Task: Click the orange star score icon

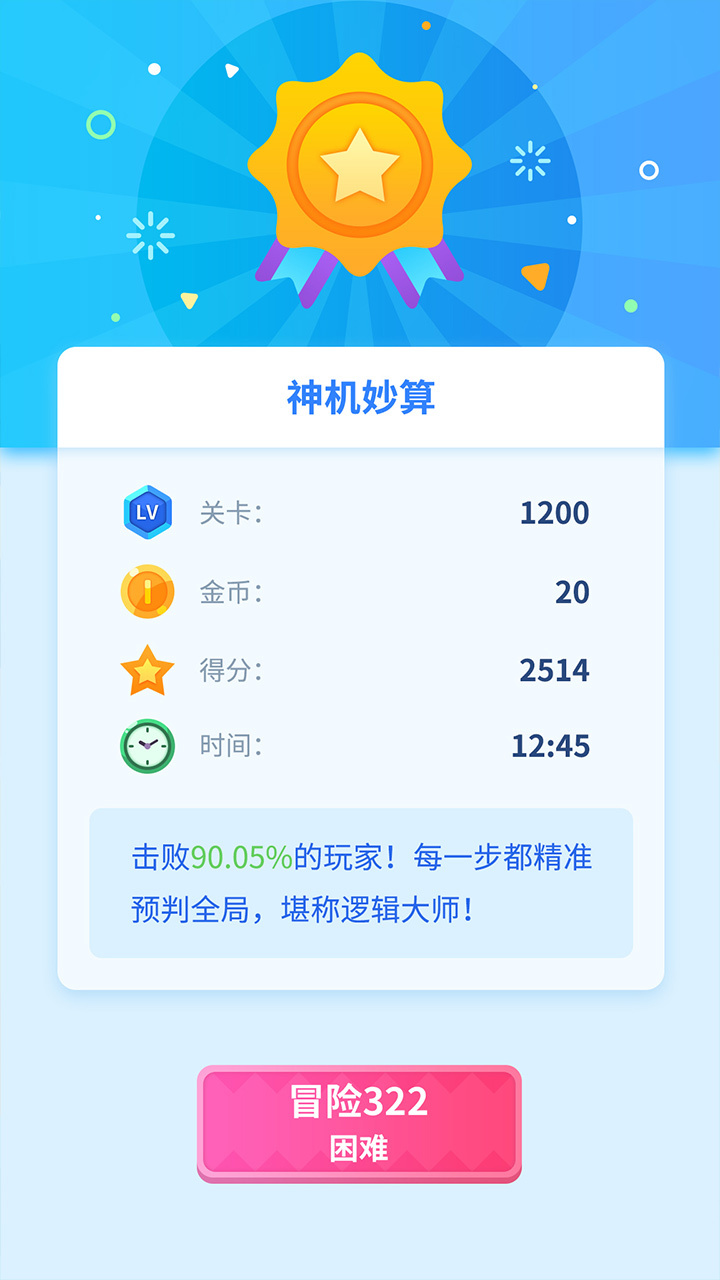Action: coord(147,668)
